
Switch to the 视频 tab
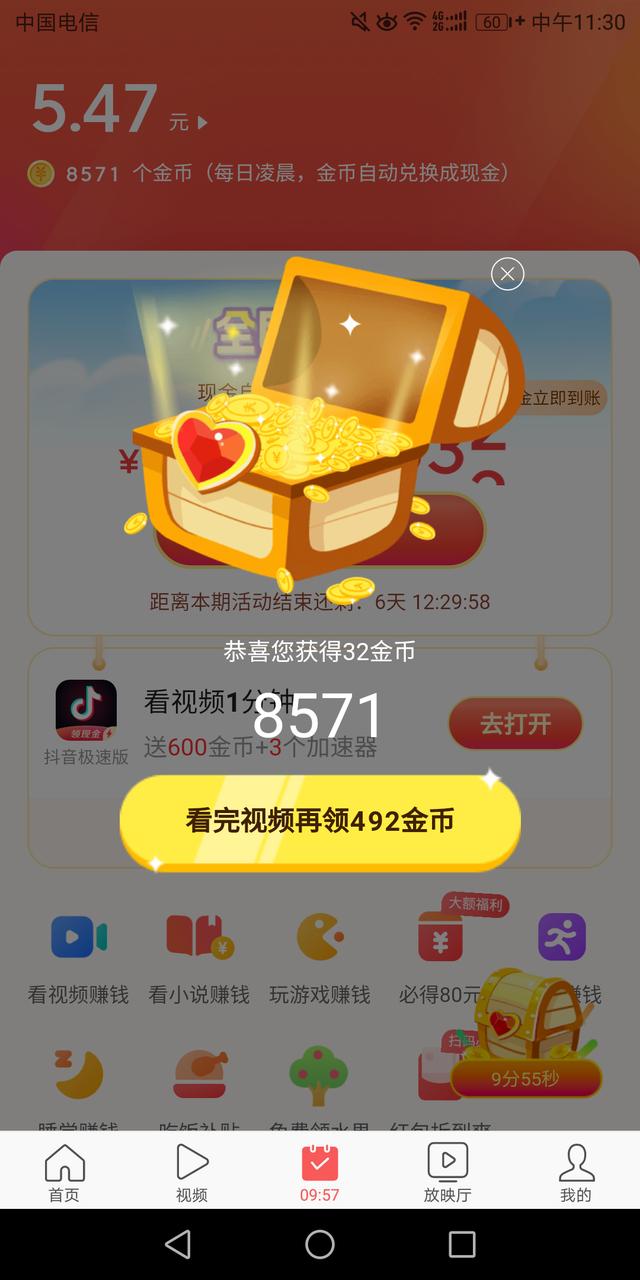[x=191, y=1172]
